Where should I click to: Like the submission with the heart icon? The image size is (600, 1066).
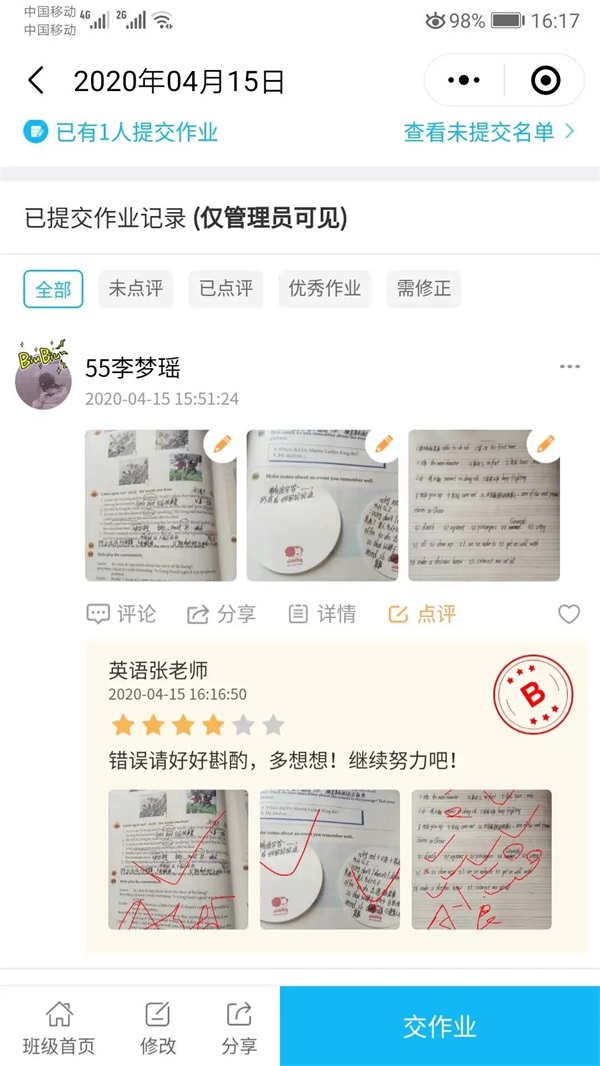[x=568, y=614]
